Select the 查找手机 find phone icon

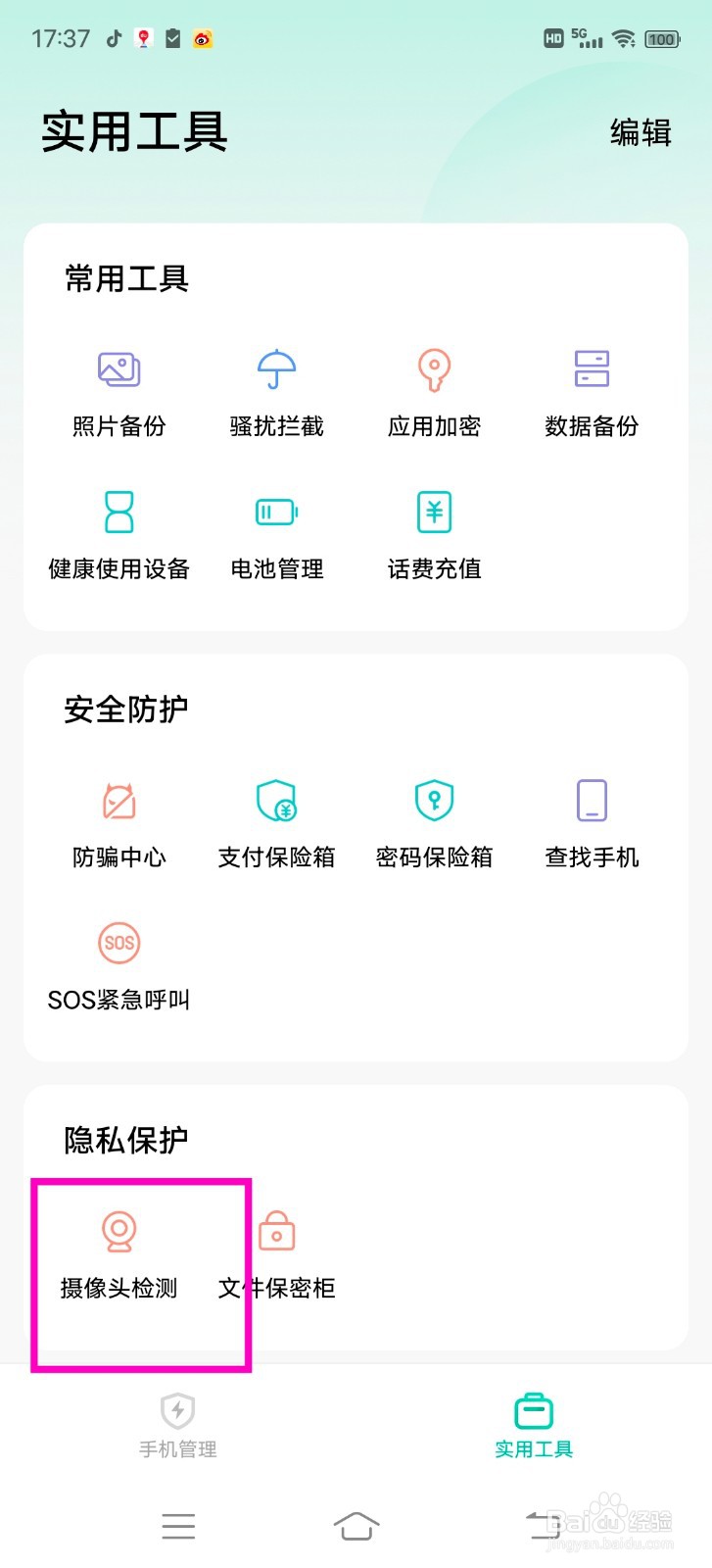pos(590,823)
